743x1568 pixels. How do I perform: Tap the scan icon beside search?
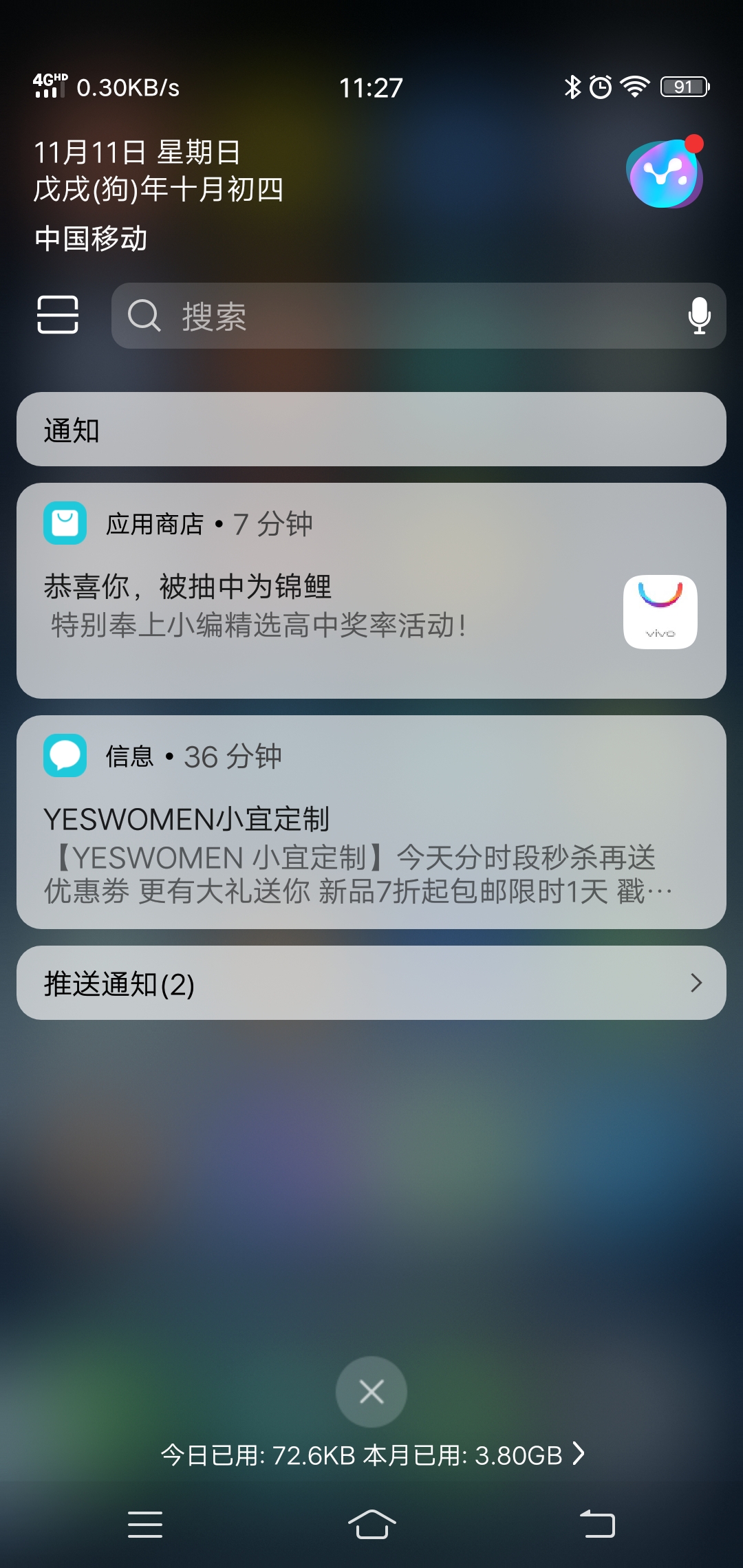point(58,315)
